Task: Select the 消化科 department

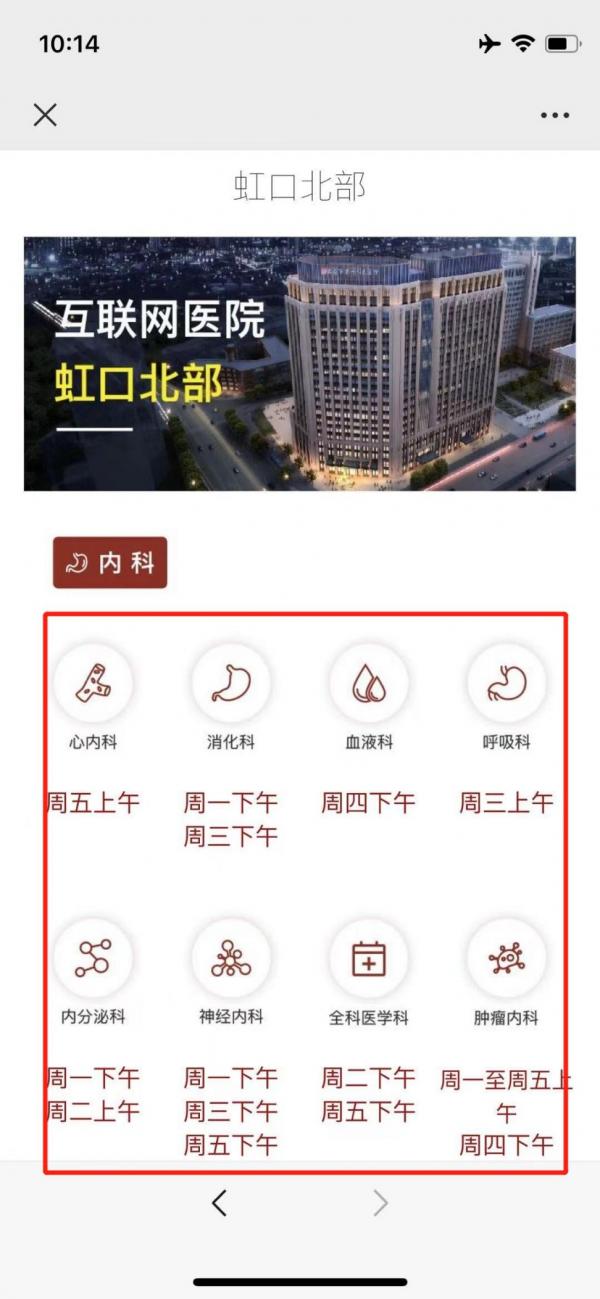Action: 231,684
